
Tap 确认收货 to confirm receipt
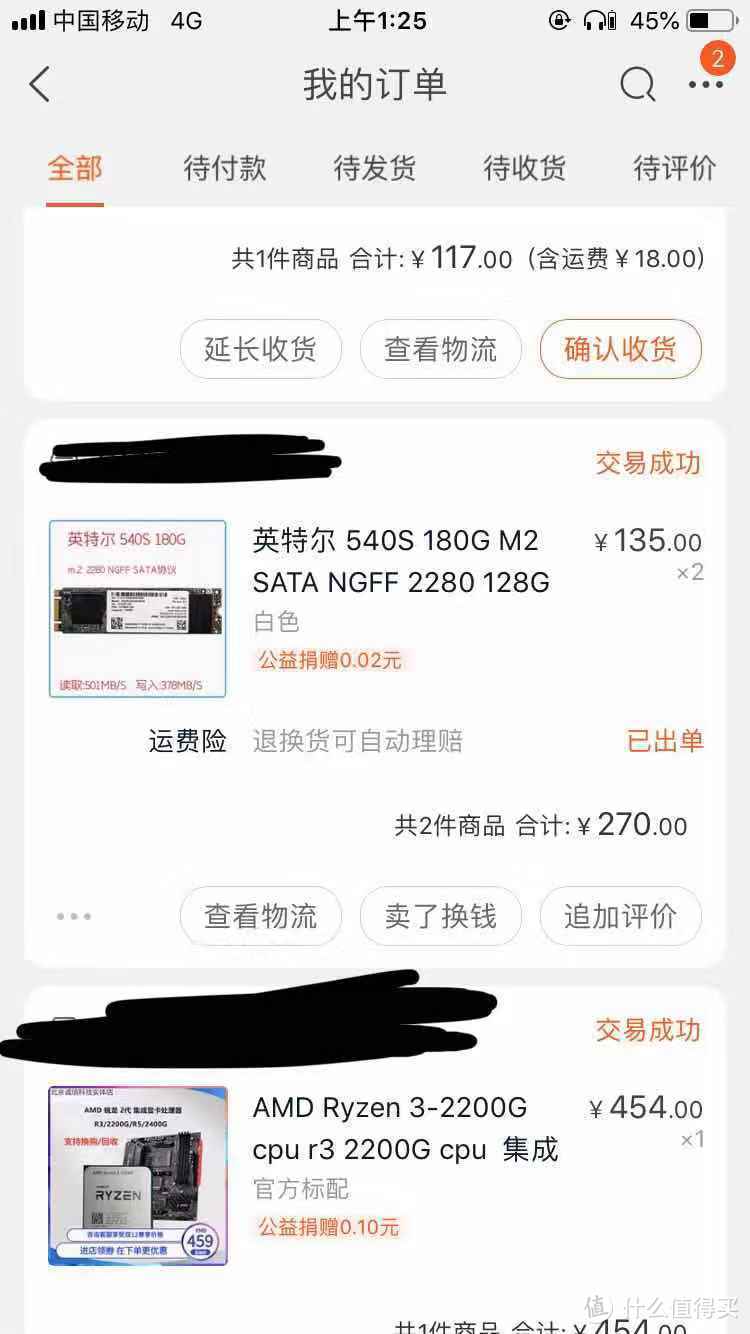pos(620,349)
